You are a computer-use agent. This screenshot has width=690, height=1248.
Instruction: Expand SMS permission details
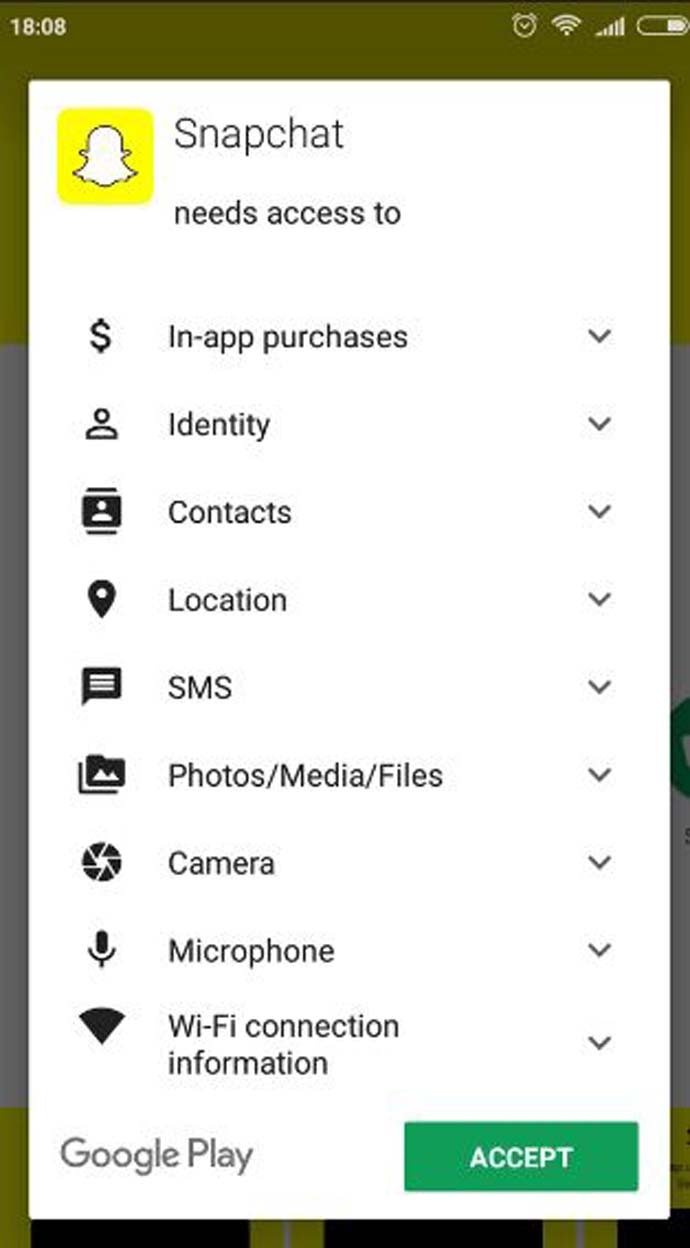(x=599, y=688)
